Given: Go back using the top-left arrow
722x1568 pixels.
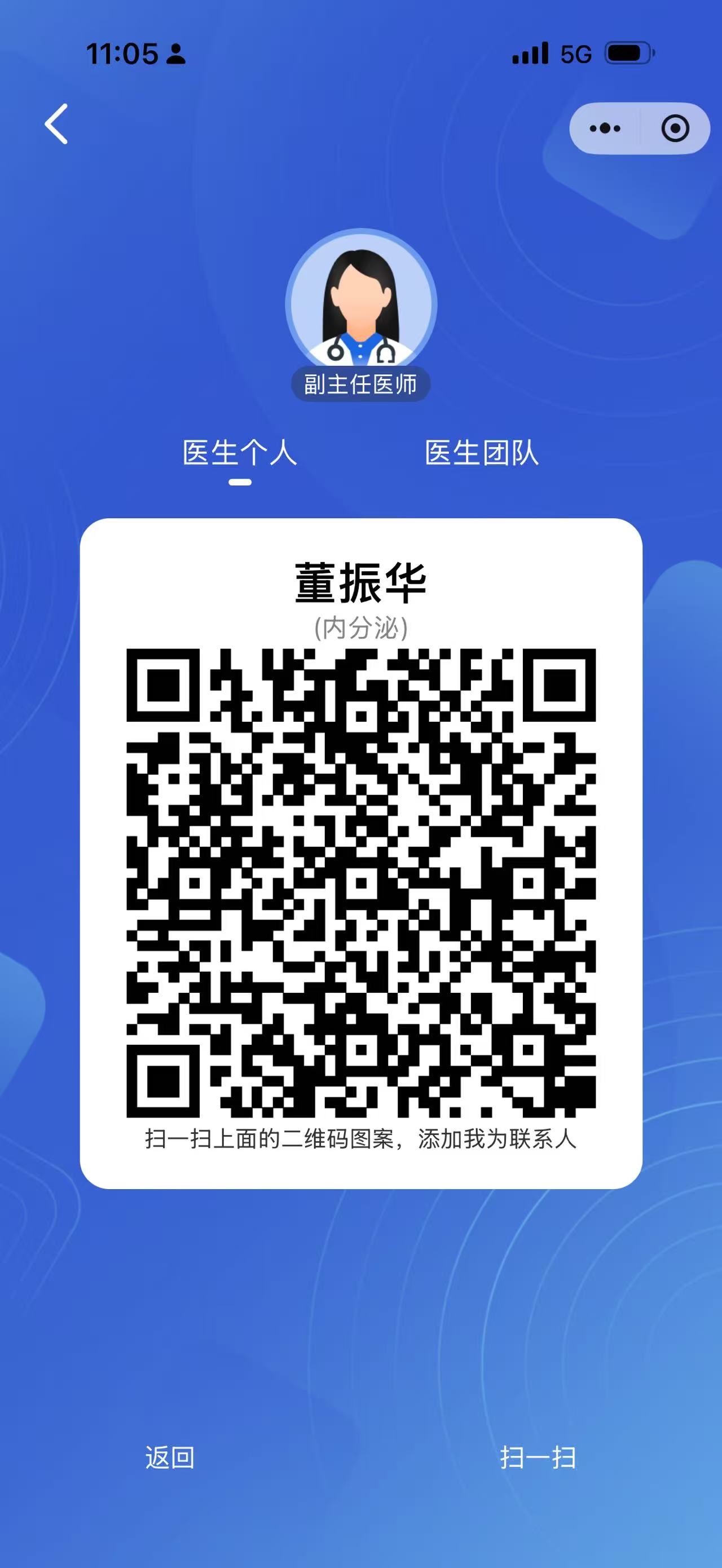Looking at the screenshot, I should click(56, 124).
